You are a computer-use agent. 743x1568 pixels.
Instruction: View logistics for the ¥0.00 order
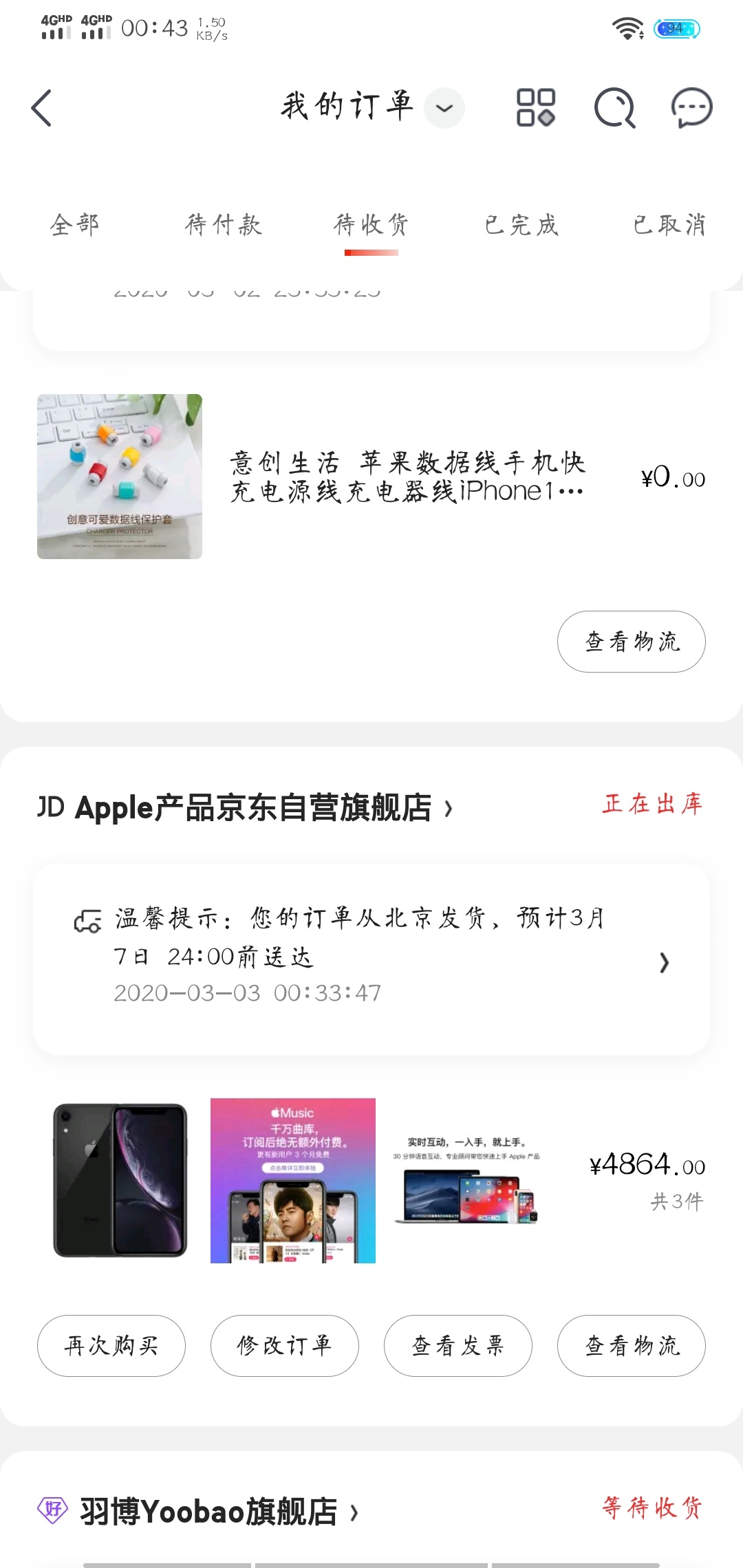[x=632, y=642]
